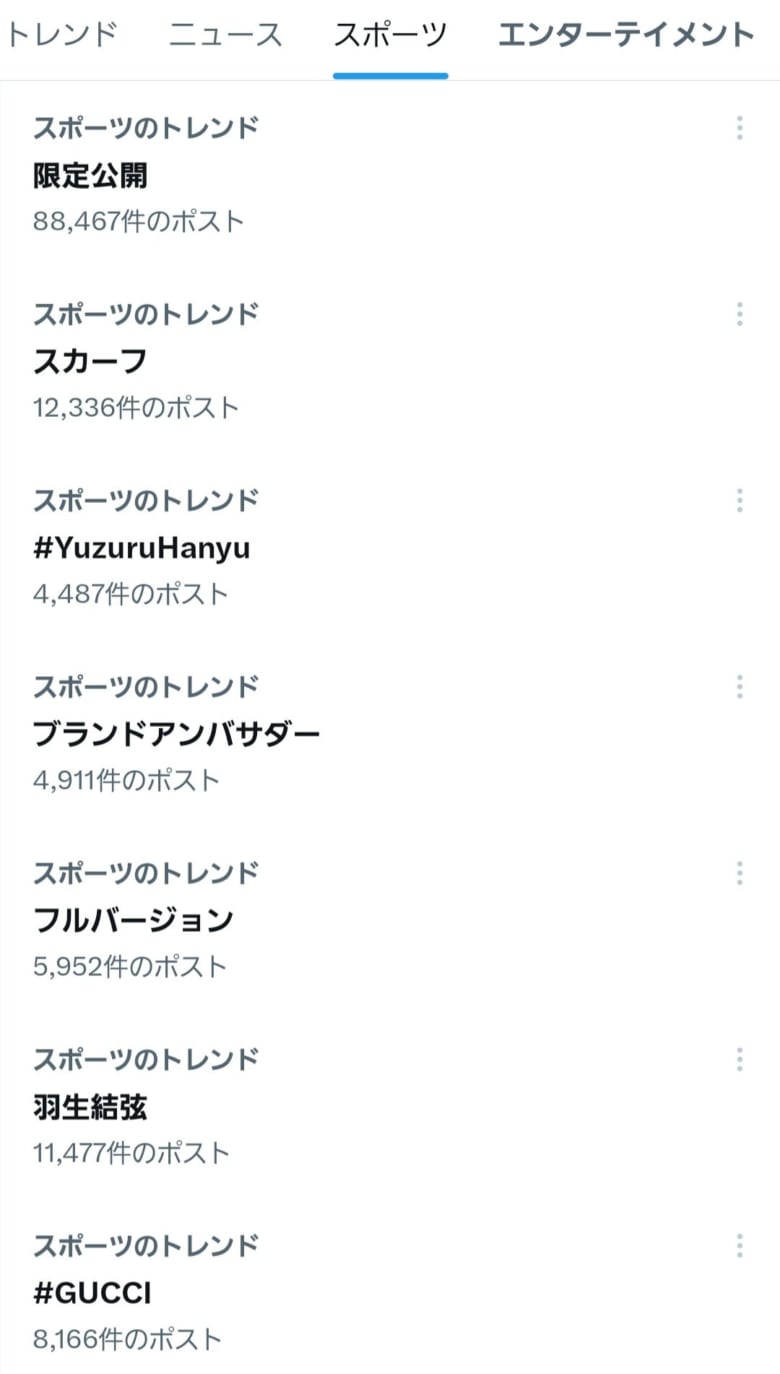This screenshot has height=1374, width=780.
Task: Tap the overflow menu beside #GUCCI
Action: click(x=739, y=1246)
